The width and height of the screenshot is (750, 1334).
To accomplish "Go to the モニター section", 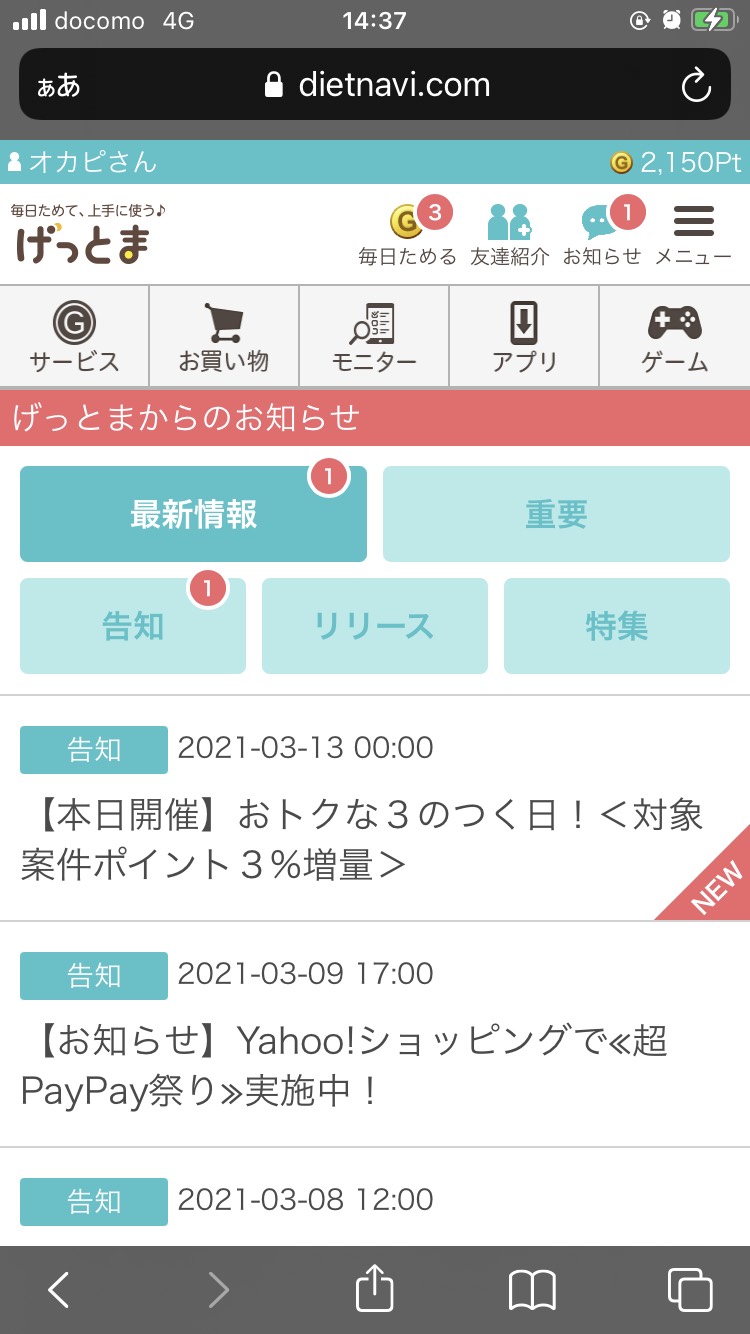I will coord(374,336).
